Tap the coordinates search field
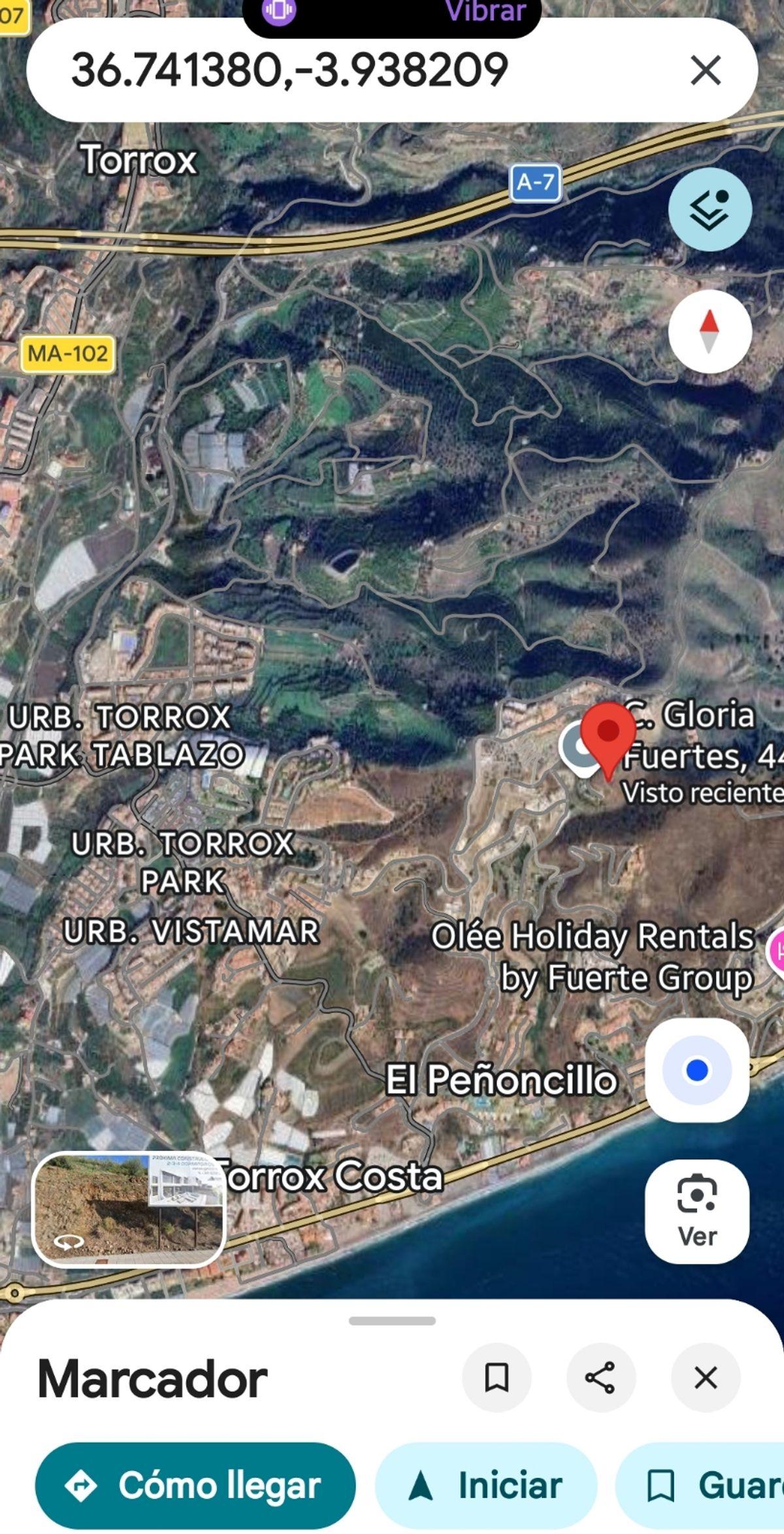Screen dimensions: 784x1534 327,70
